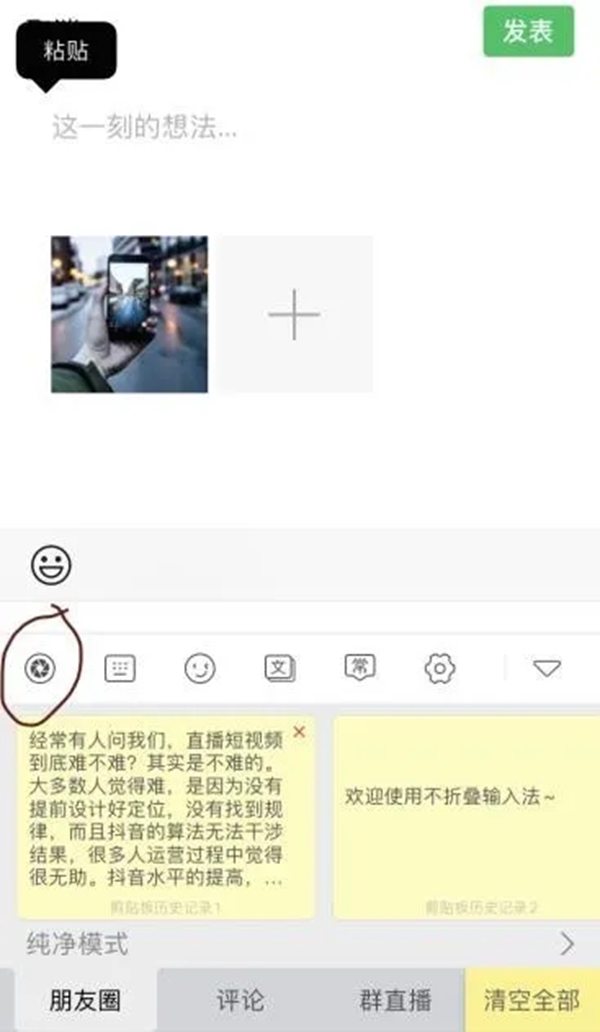
Task: Add another photo with plus tile
Action: pyautogui.click(x=294, y=314)
